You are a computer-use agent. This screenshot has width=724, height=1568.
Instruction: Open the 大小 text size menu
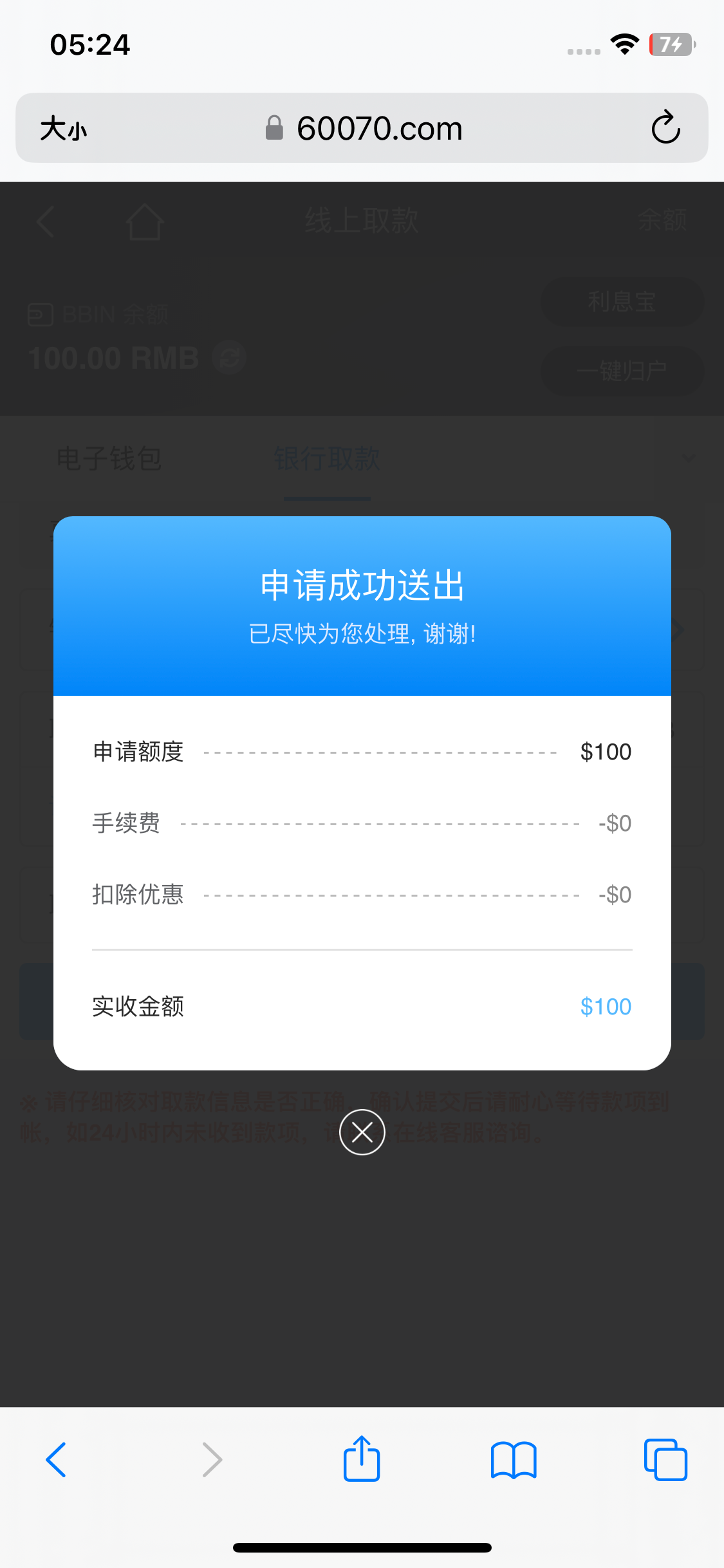(63, 129)
